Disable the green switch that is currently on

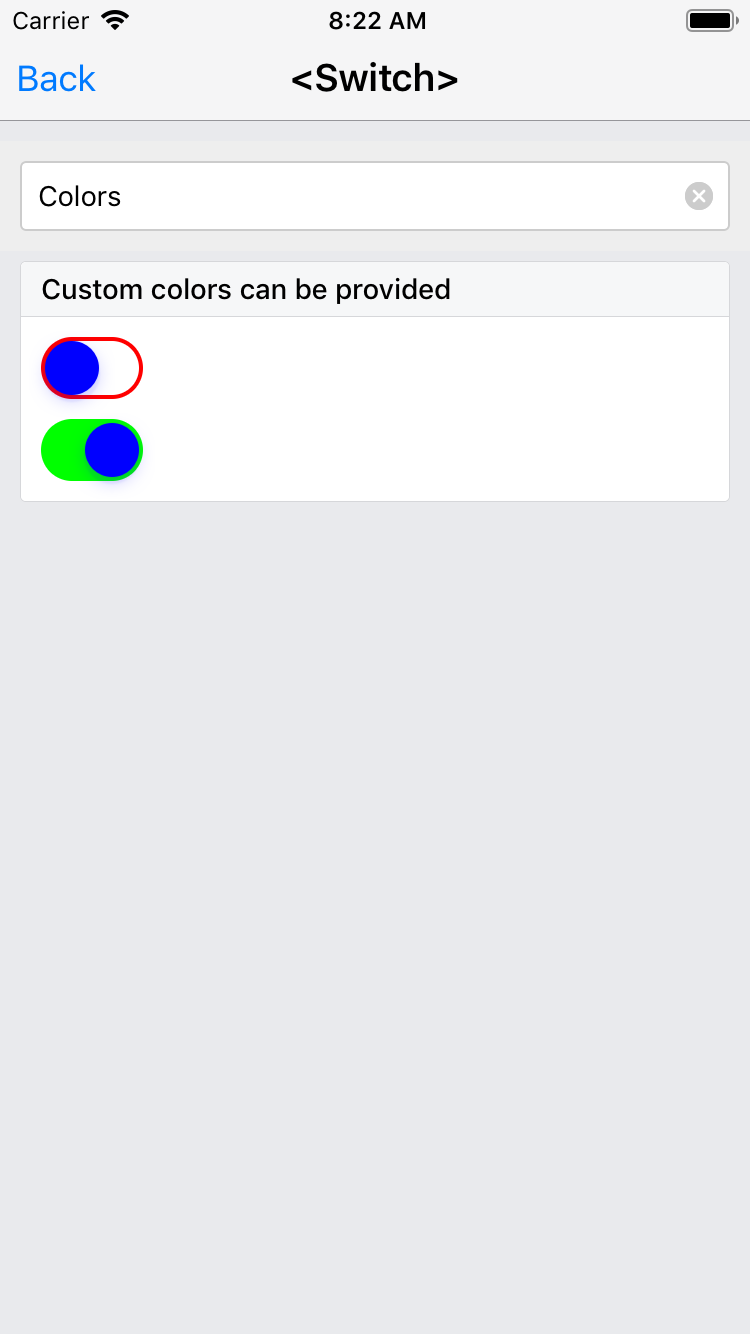91,449
